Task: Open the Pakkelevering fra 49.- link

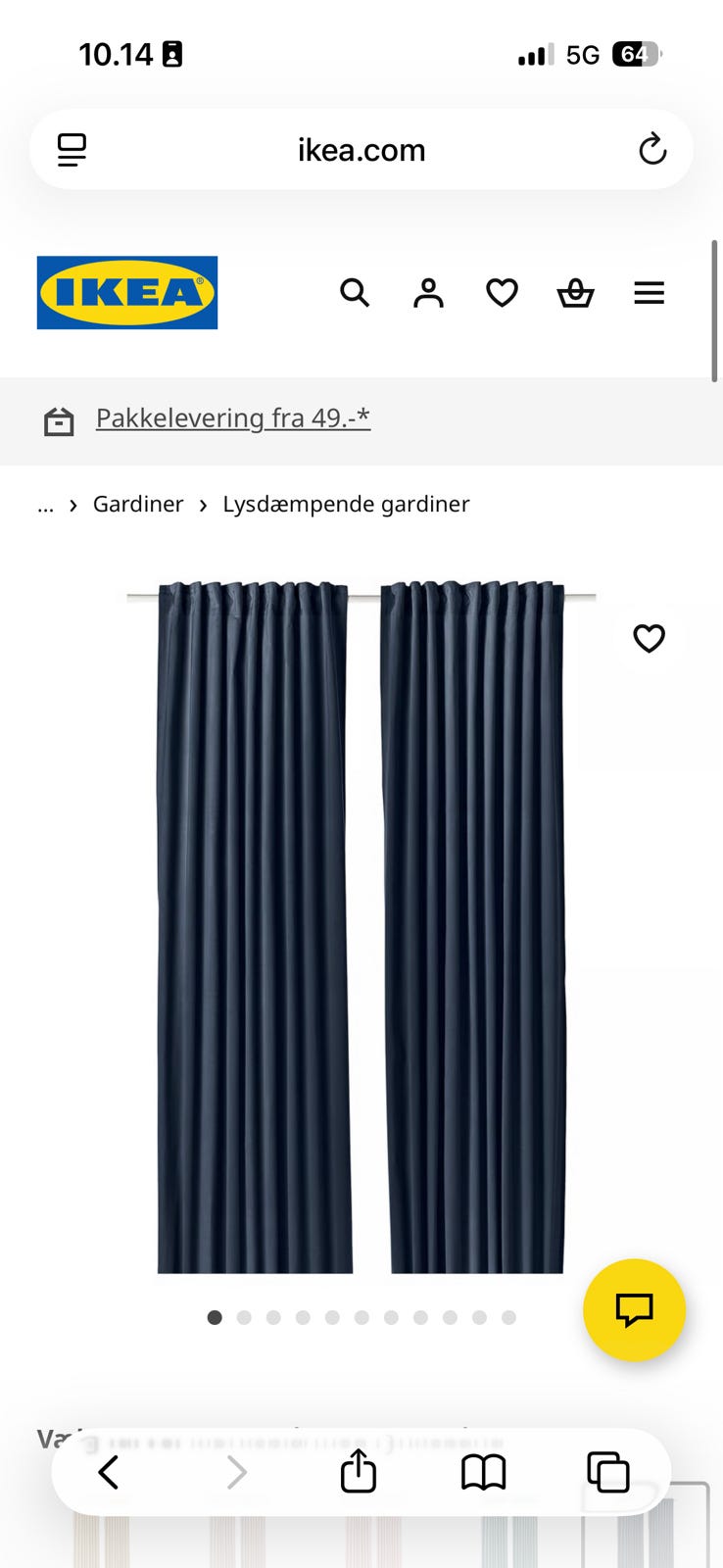Action: click(x=231, y=417)
